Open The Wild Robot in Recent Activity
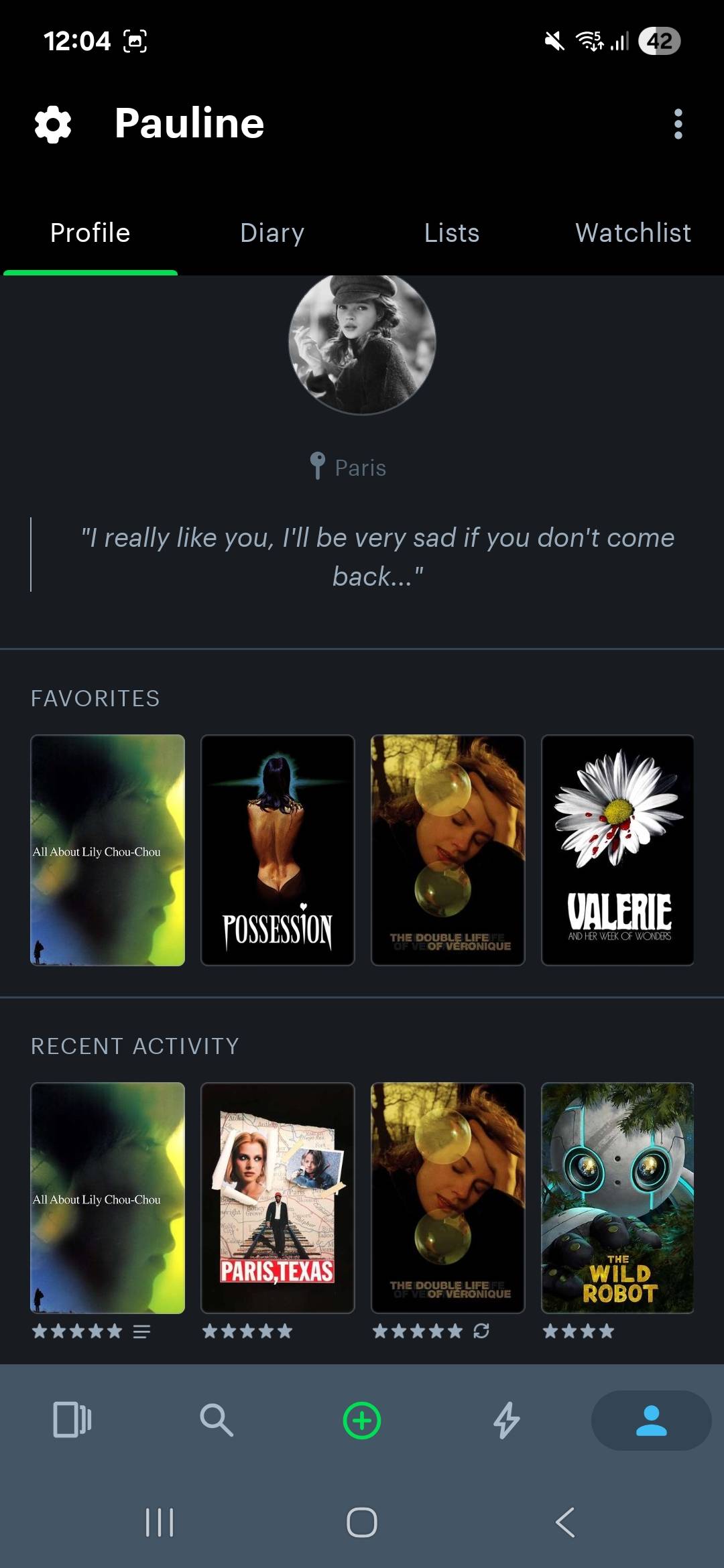The width and height of the screenshot is (724, 1568). (x=617, y=1197)
